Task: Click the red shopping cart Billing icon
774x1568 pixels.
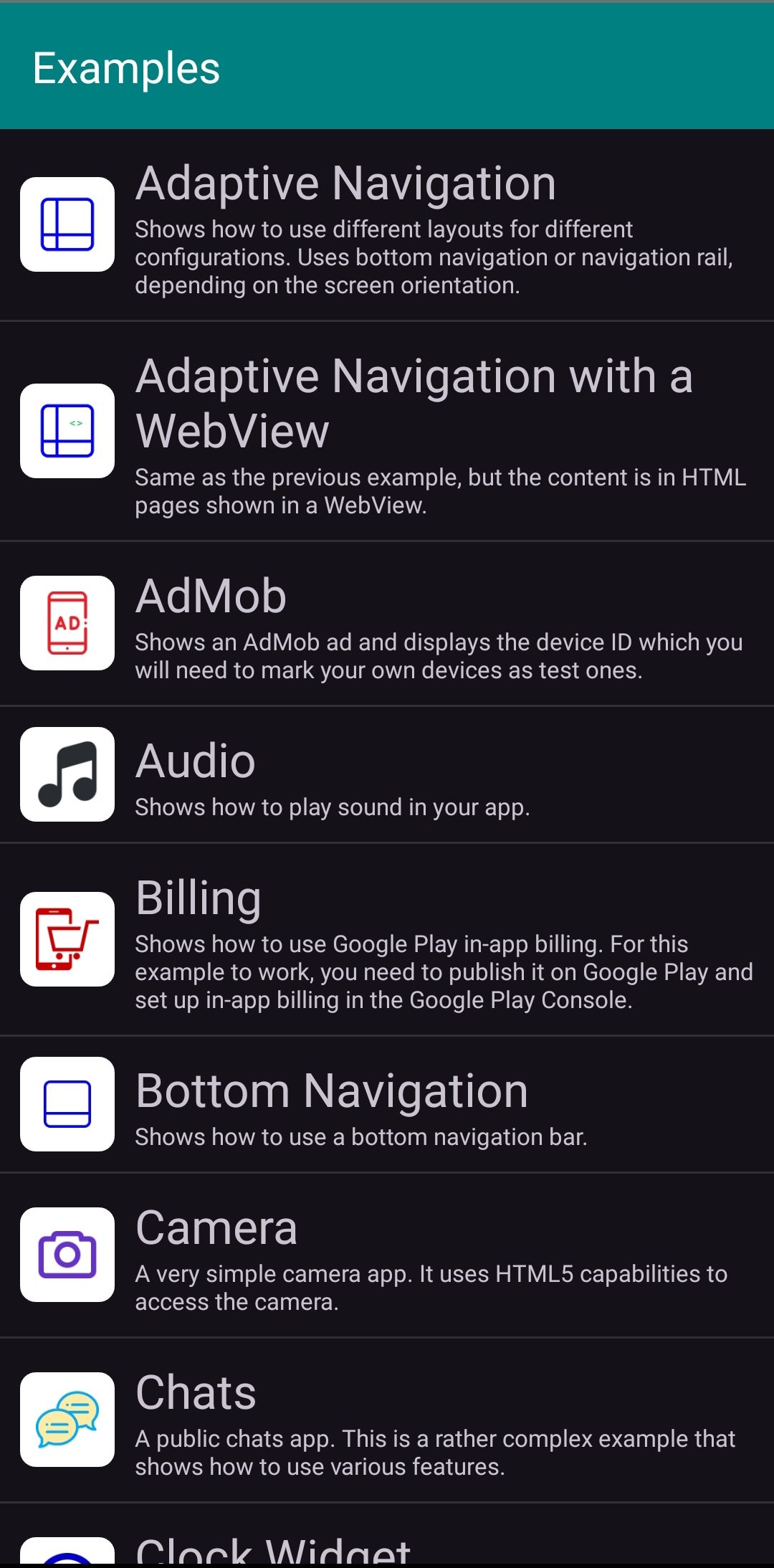Action: pyautogui.click(x=67, y=938)
